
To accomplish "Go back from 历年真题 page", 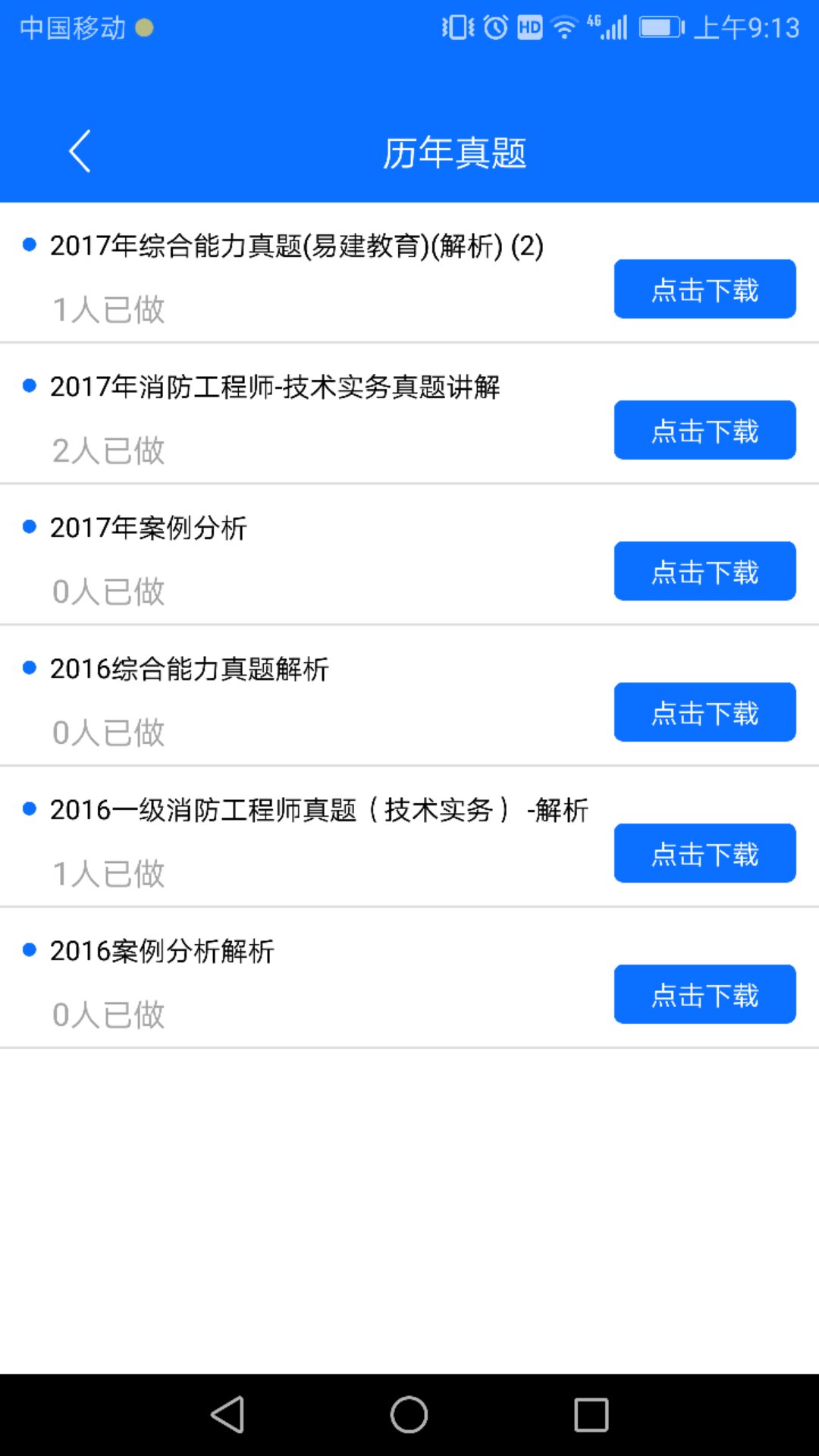I will click(80, 151).
